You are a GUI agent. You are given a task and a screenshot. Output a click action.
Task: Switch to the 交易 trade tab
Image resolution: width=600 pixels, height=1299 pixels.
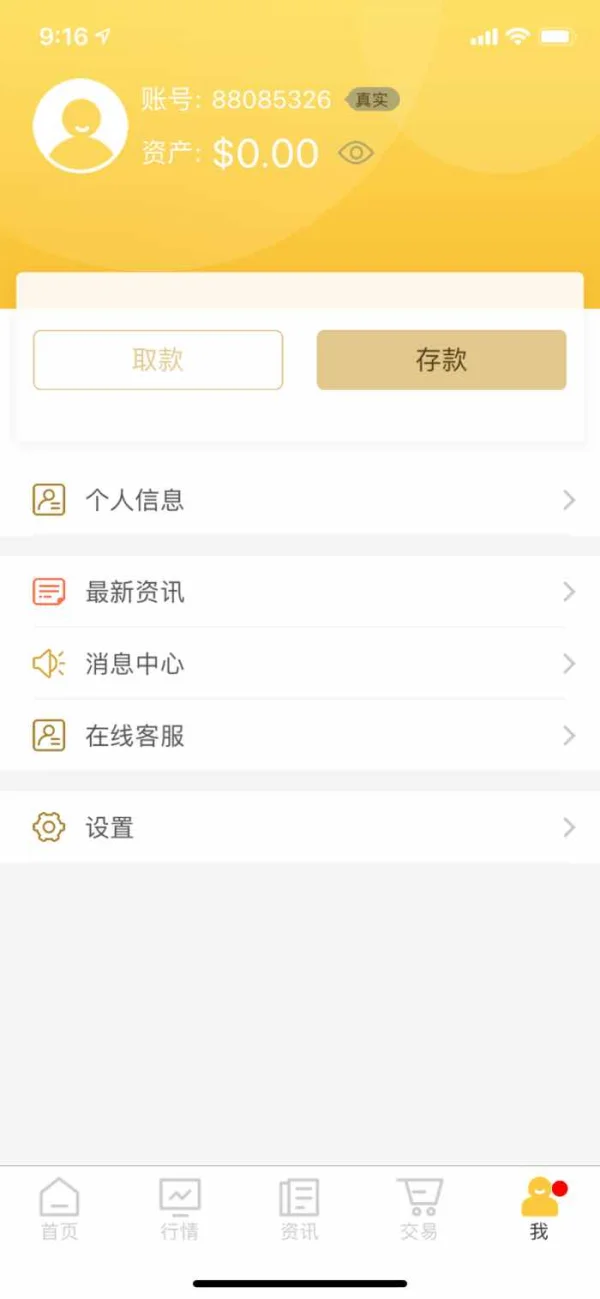[x=419, y=1209]
